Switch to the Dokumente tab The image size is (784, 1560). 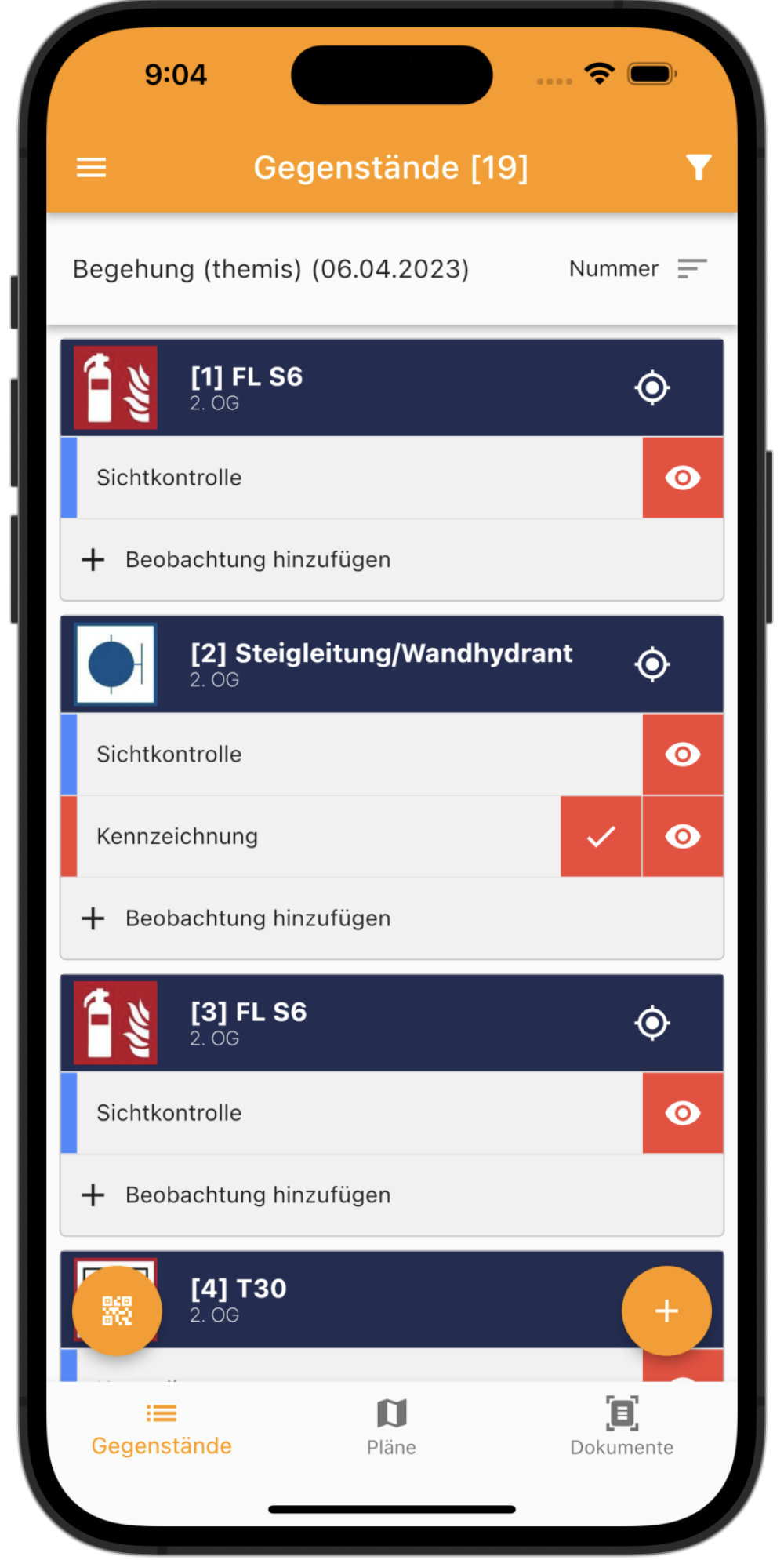[621, 1427]
